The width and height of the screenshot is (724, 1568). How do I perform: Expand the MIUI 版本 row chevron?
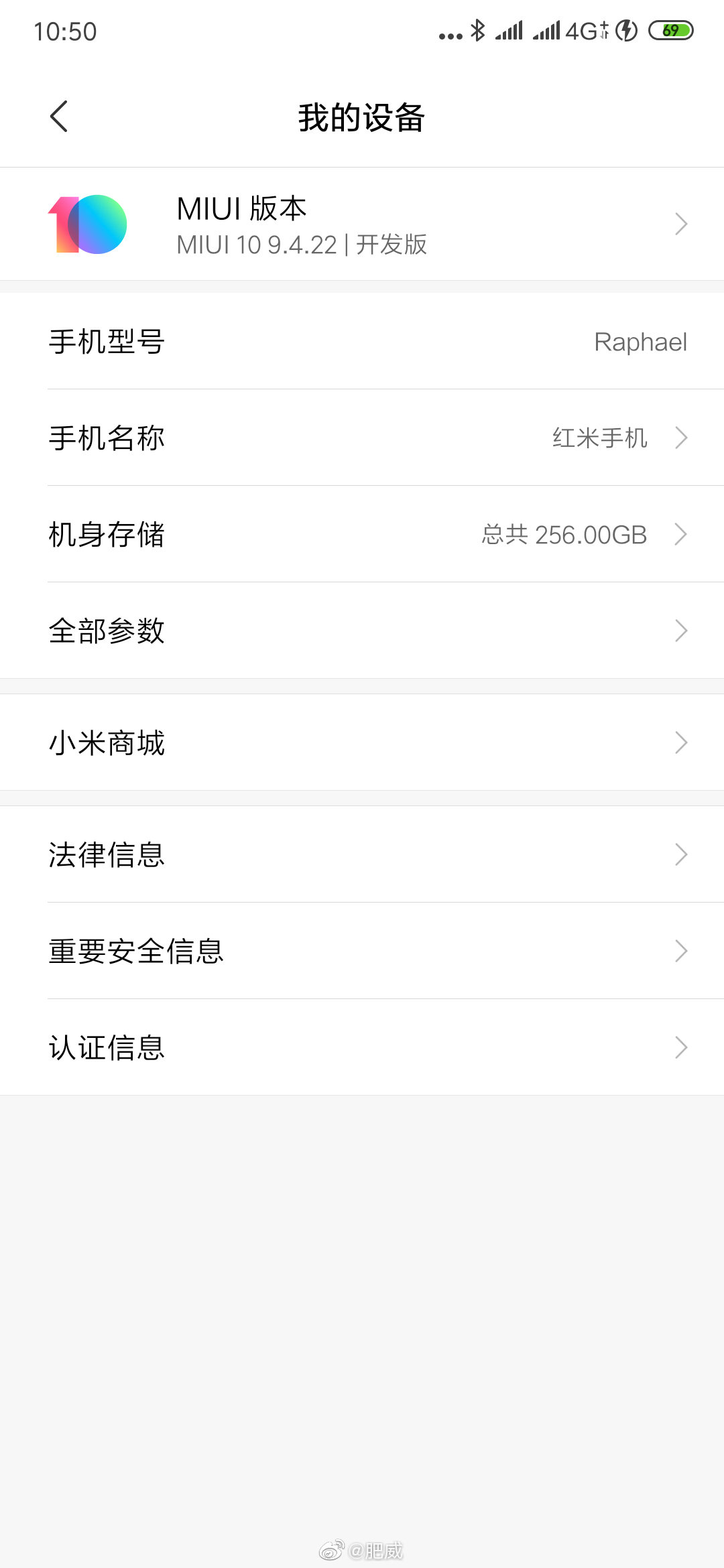[681, 224]
